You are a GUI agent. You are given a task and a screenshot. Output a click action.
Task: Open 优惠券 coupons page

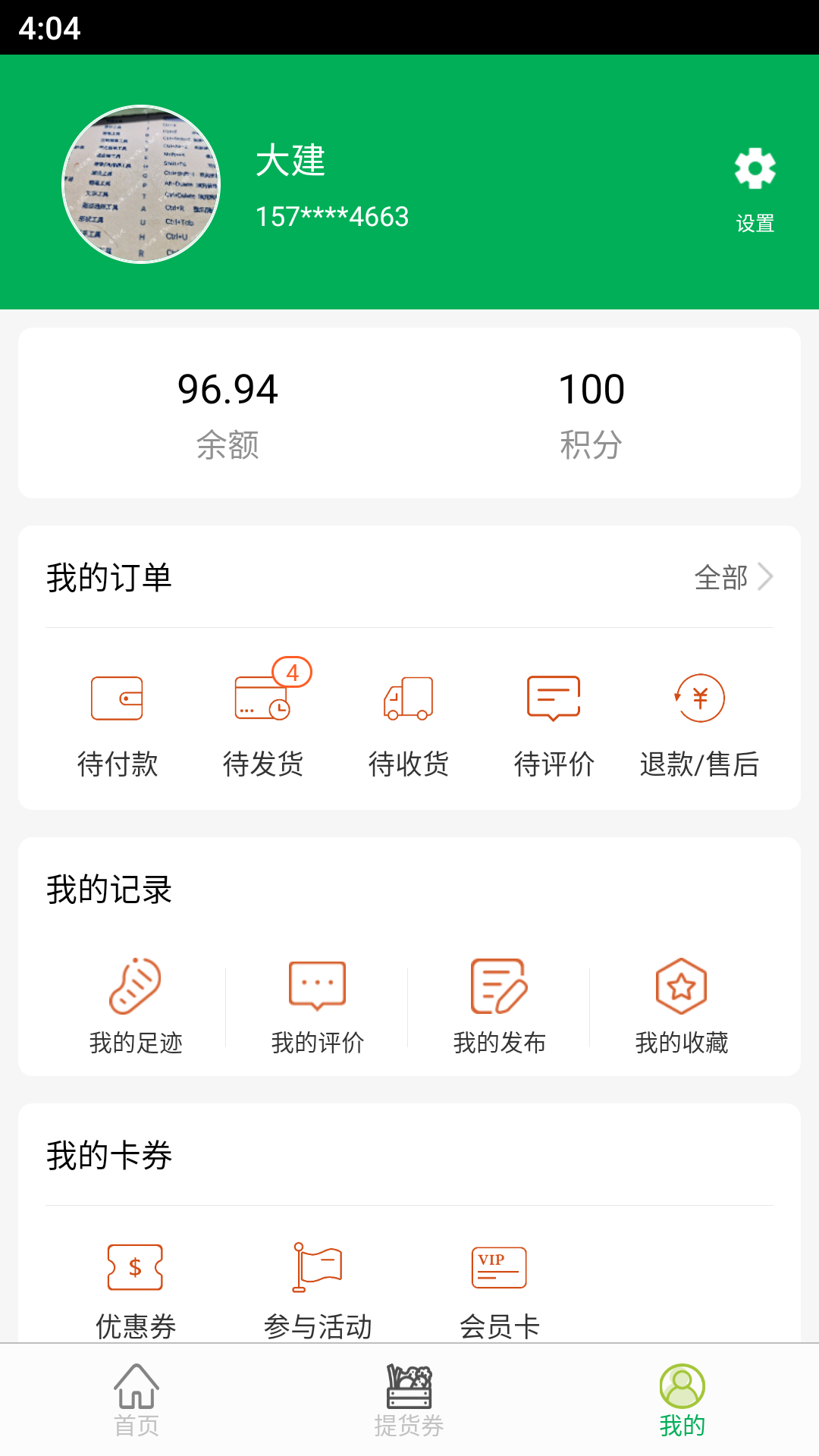(136, 1289)
